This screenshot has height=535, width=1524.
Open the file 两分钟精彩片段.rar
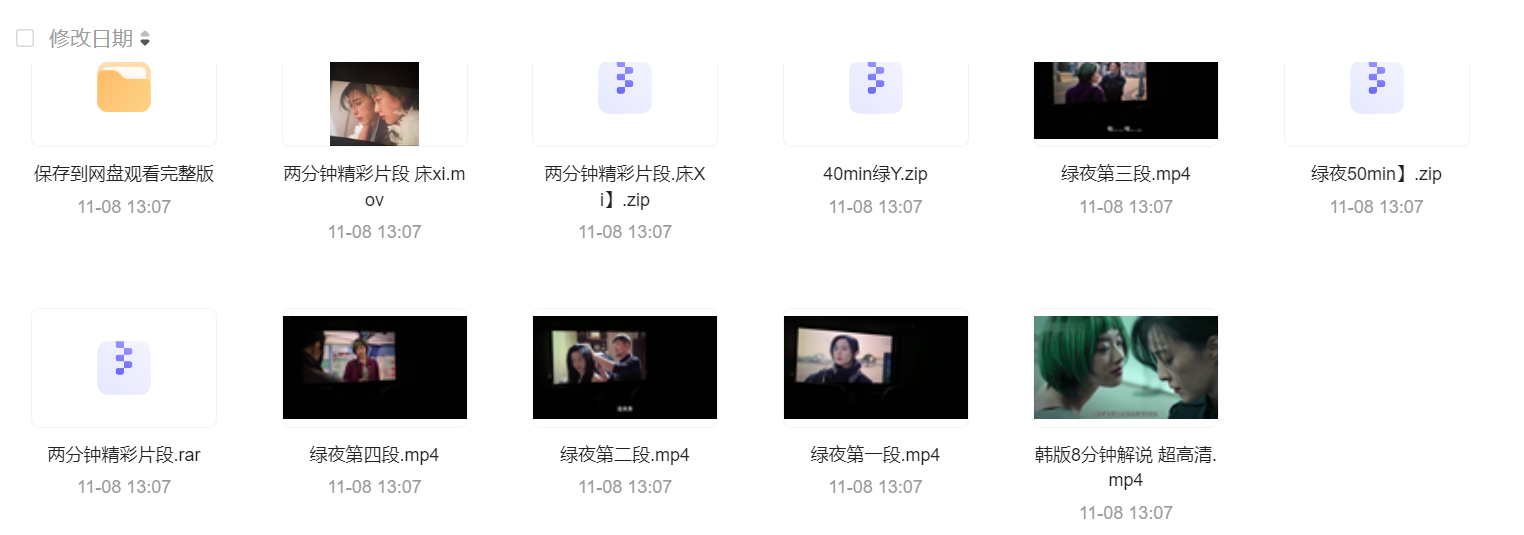coord(124,367)
